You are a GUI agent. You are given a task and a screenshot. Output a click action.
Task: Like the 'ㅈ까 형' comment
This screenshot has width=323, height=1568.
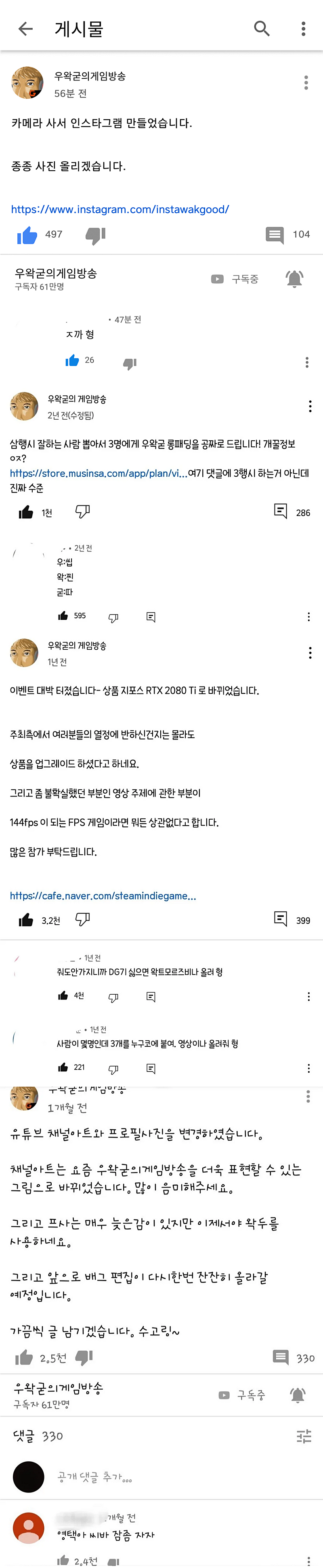coord(72,360)
